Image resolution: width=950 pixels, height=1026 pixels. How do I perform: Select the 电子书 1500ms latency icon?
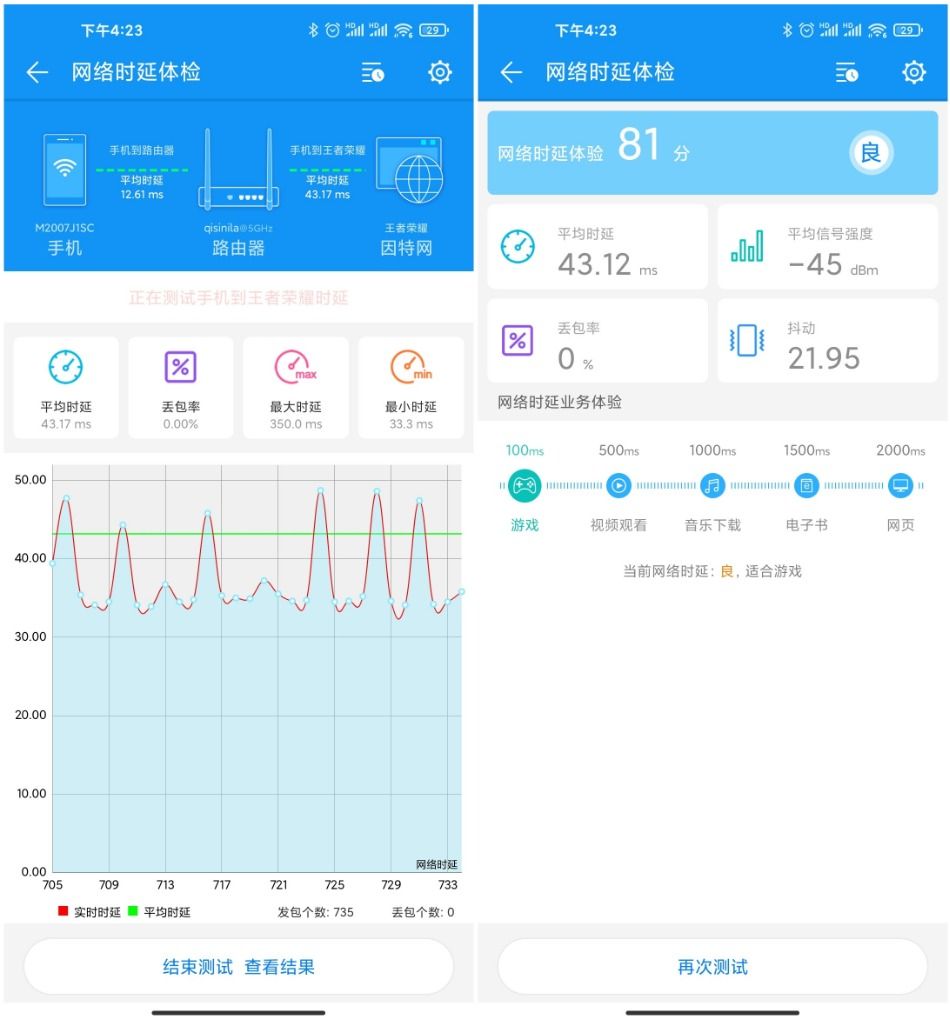pyautogui.click(x=806, y=486)
